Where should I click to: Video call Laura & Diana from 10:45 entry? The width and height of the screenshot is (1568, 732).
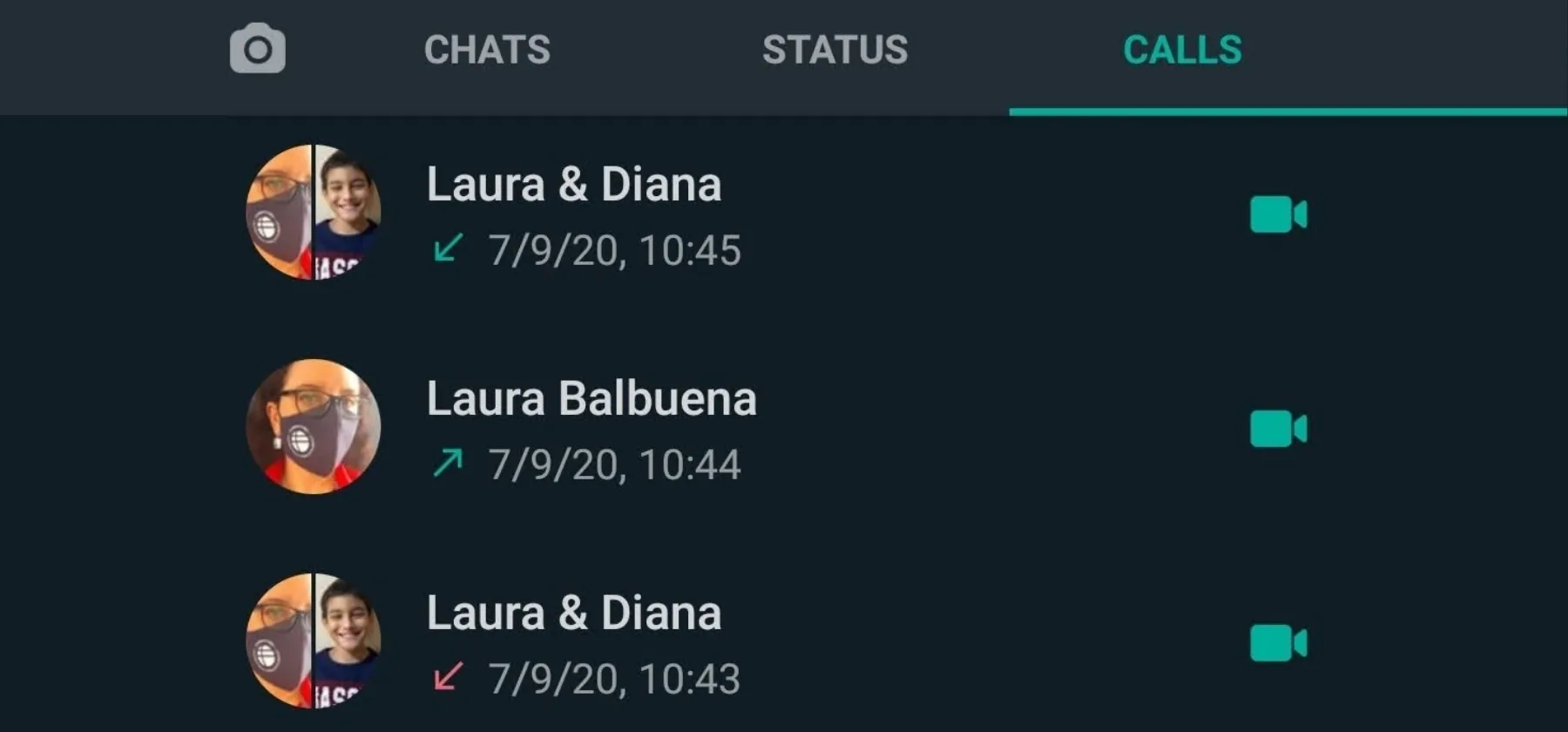pos(1278,214)
